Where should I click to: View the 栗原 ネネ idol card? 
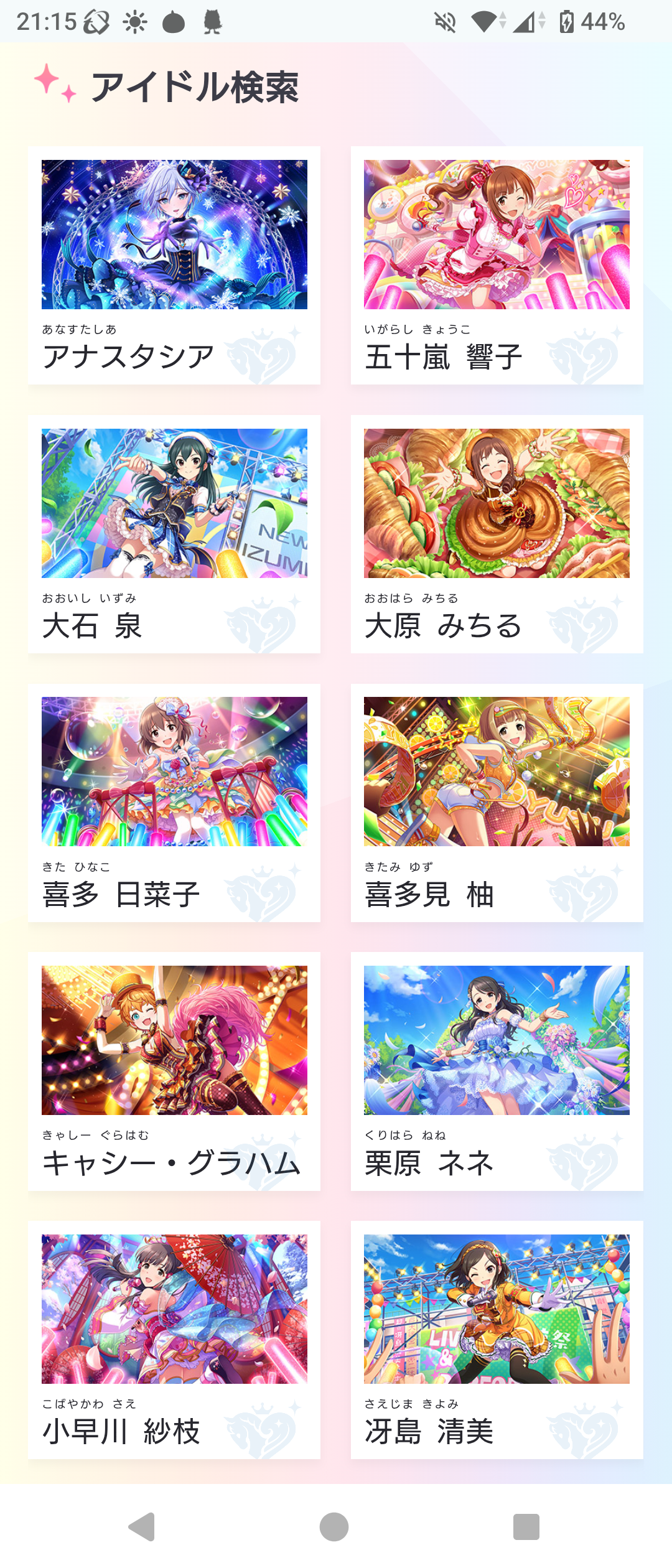[x=497, y=1071]
